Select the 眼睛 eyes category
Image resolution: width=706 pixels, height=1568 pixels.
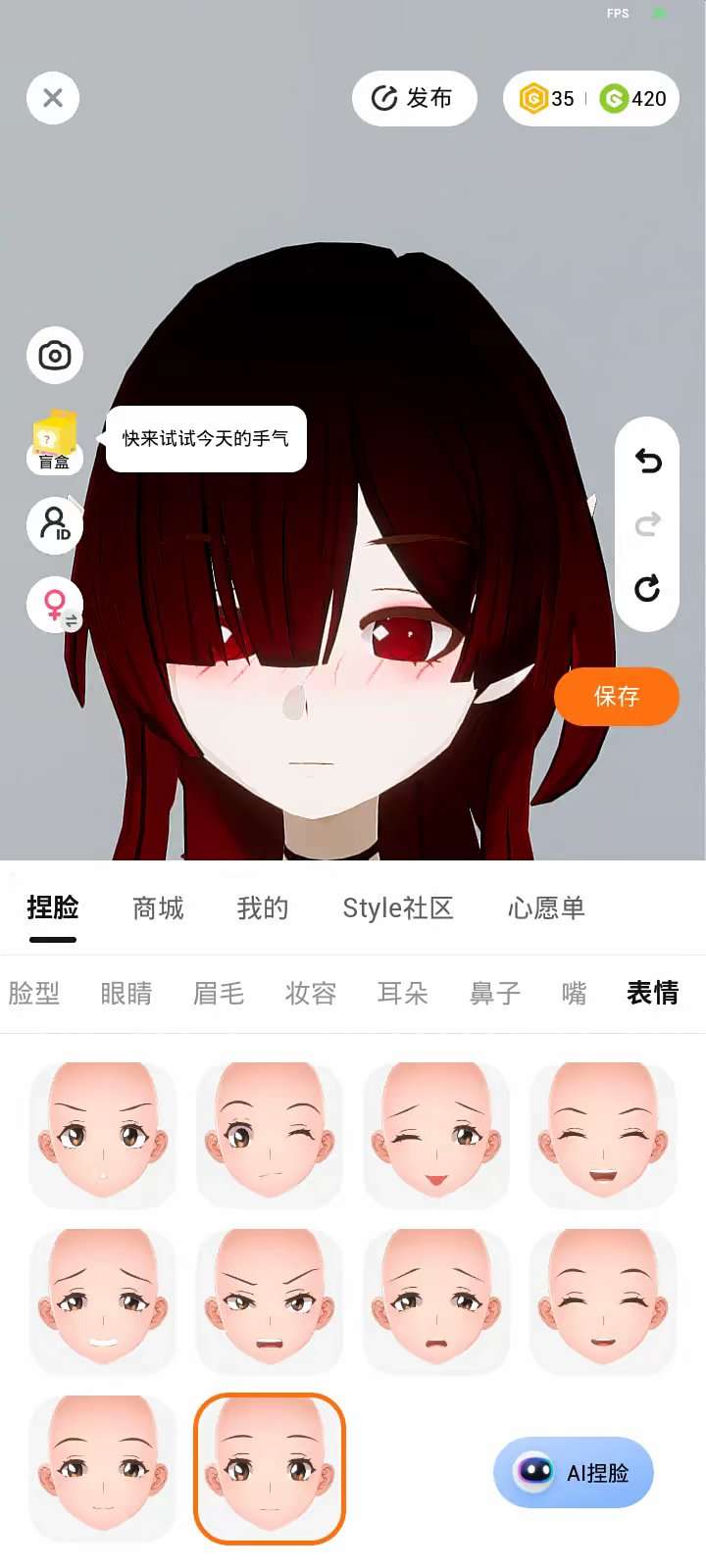[x=126, y=994]
